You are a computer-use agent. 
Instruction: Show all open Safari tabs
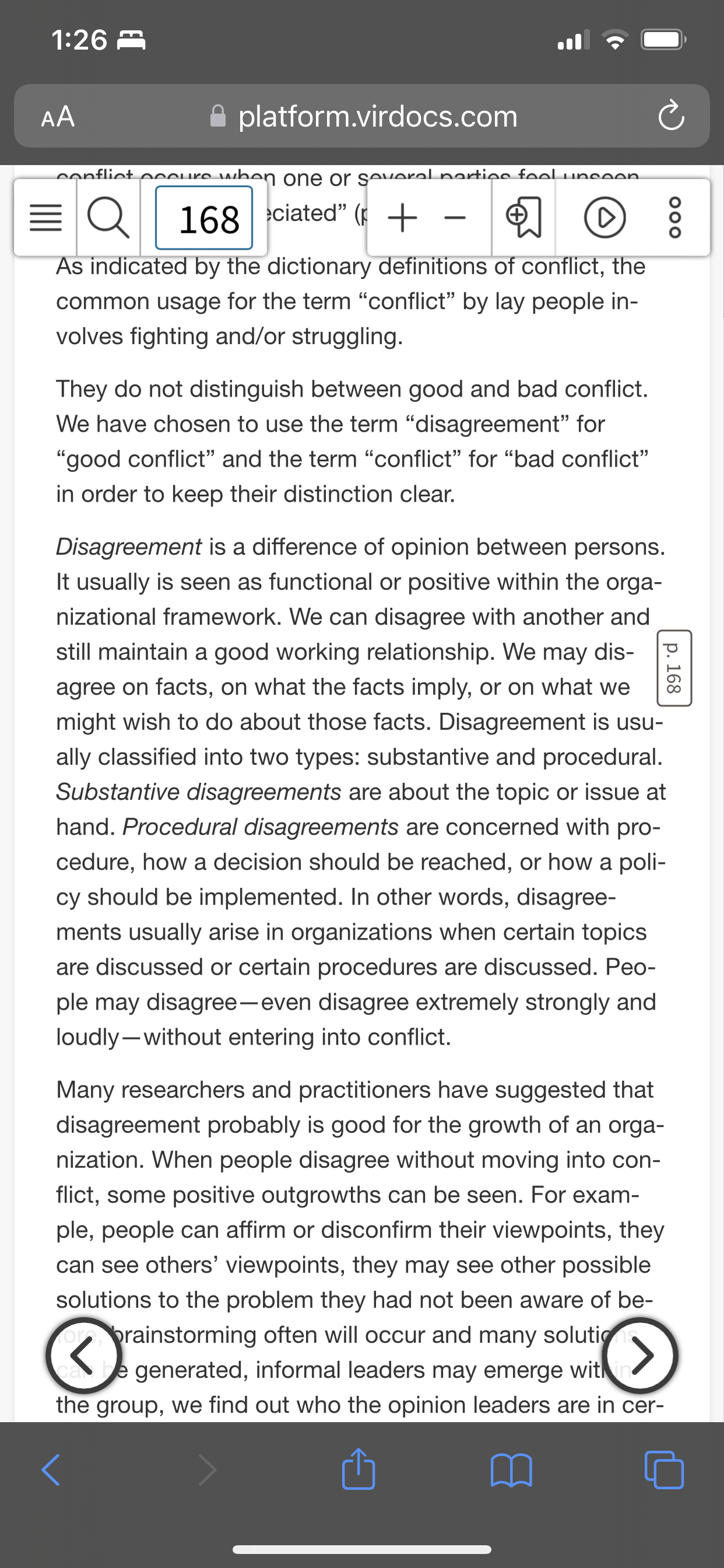(664, 1471)
